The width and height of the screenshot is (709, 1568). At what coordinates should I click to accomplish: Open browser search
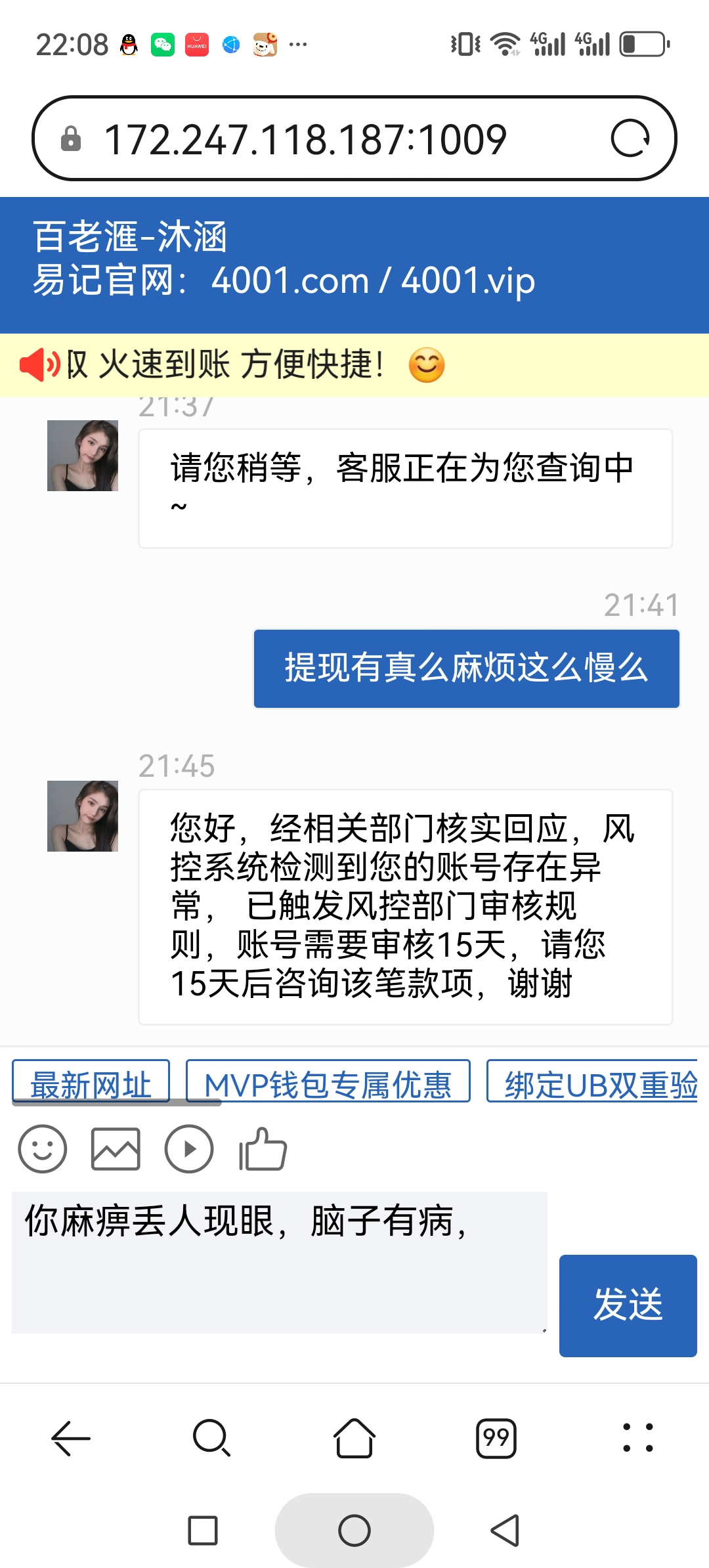point(211,1439)
